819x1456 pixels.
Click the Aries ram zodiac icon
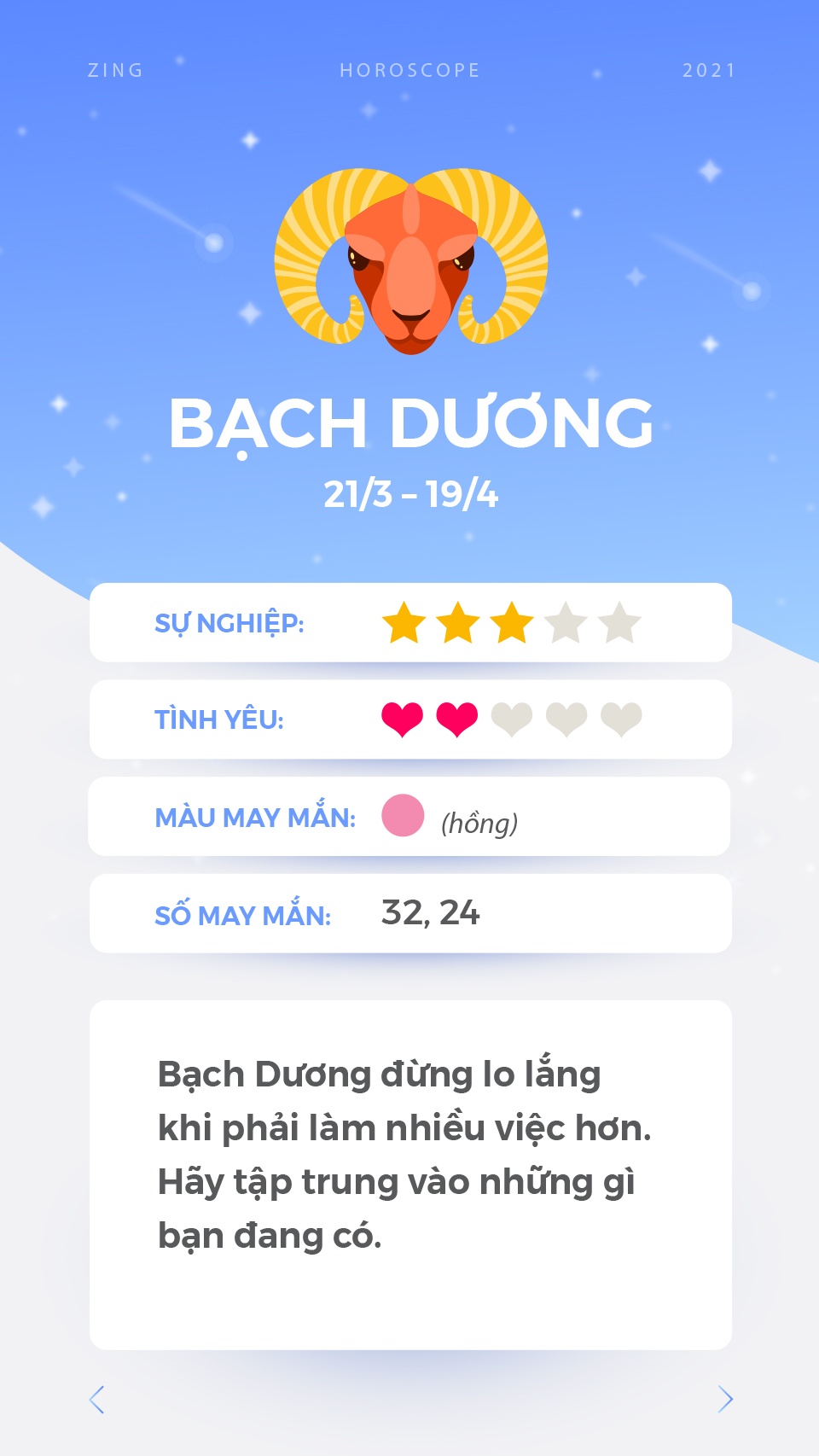pyautogui.click(x=409, y=260)
